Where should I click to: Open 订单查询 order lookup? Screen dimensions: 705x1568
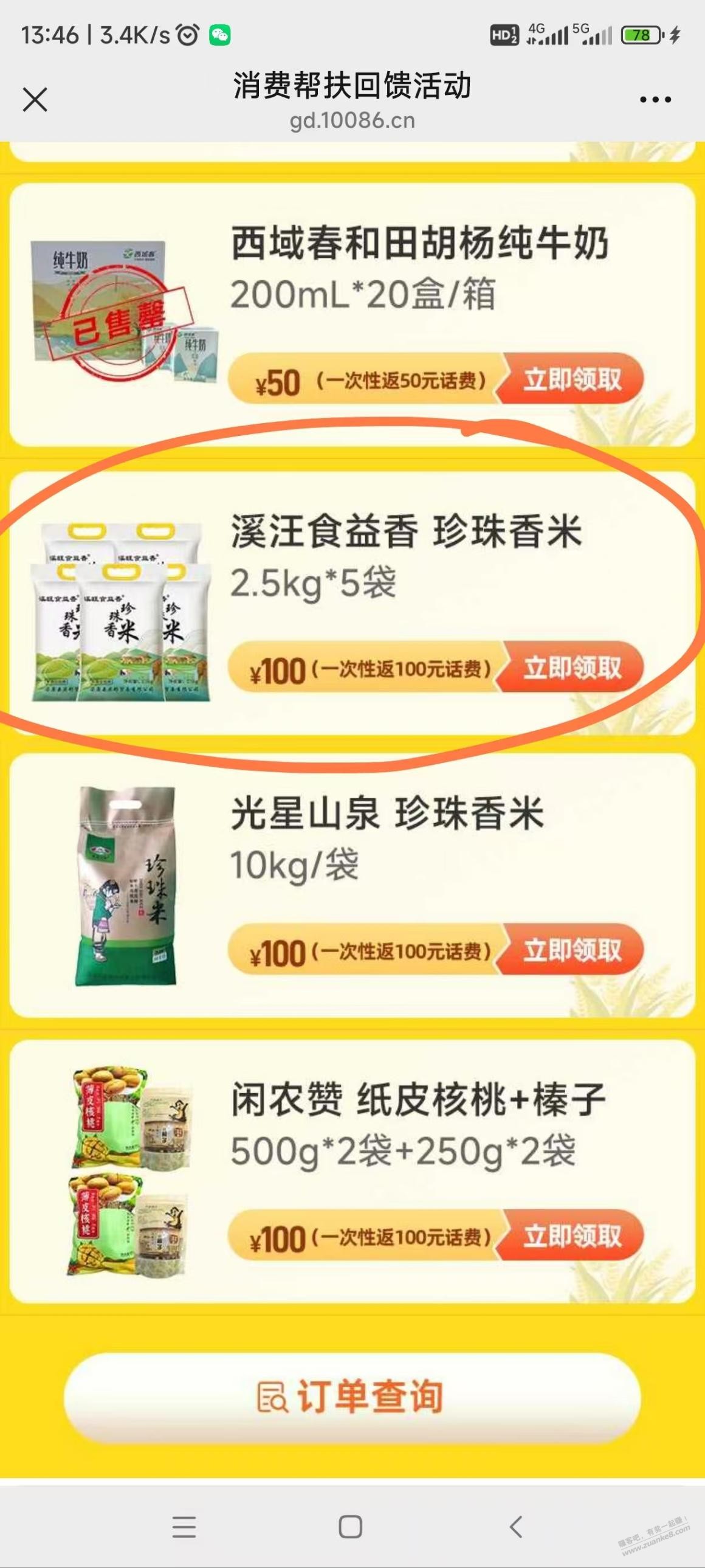tap(351, 1398)
